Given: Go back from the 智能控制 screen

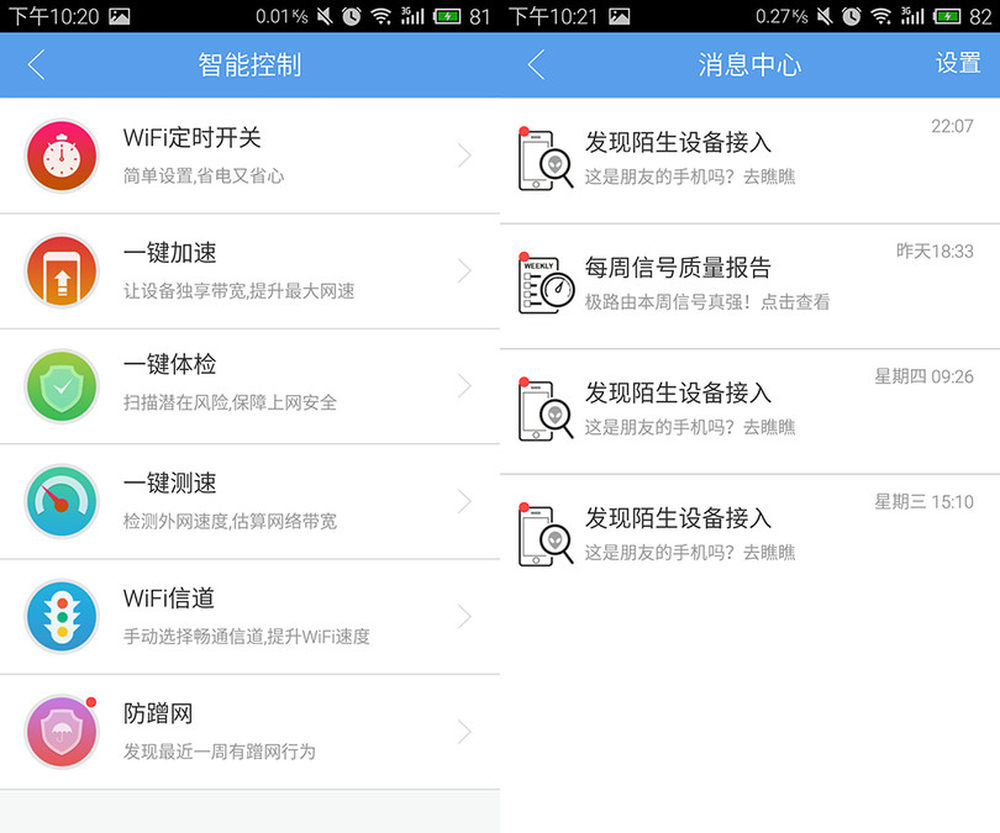Looking at the screenshot, I should pyautogui.click(x=36, y=64).
